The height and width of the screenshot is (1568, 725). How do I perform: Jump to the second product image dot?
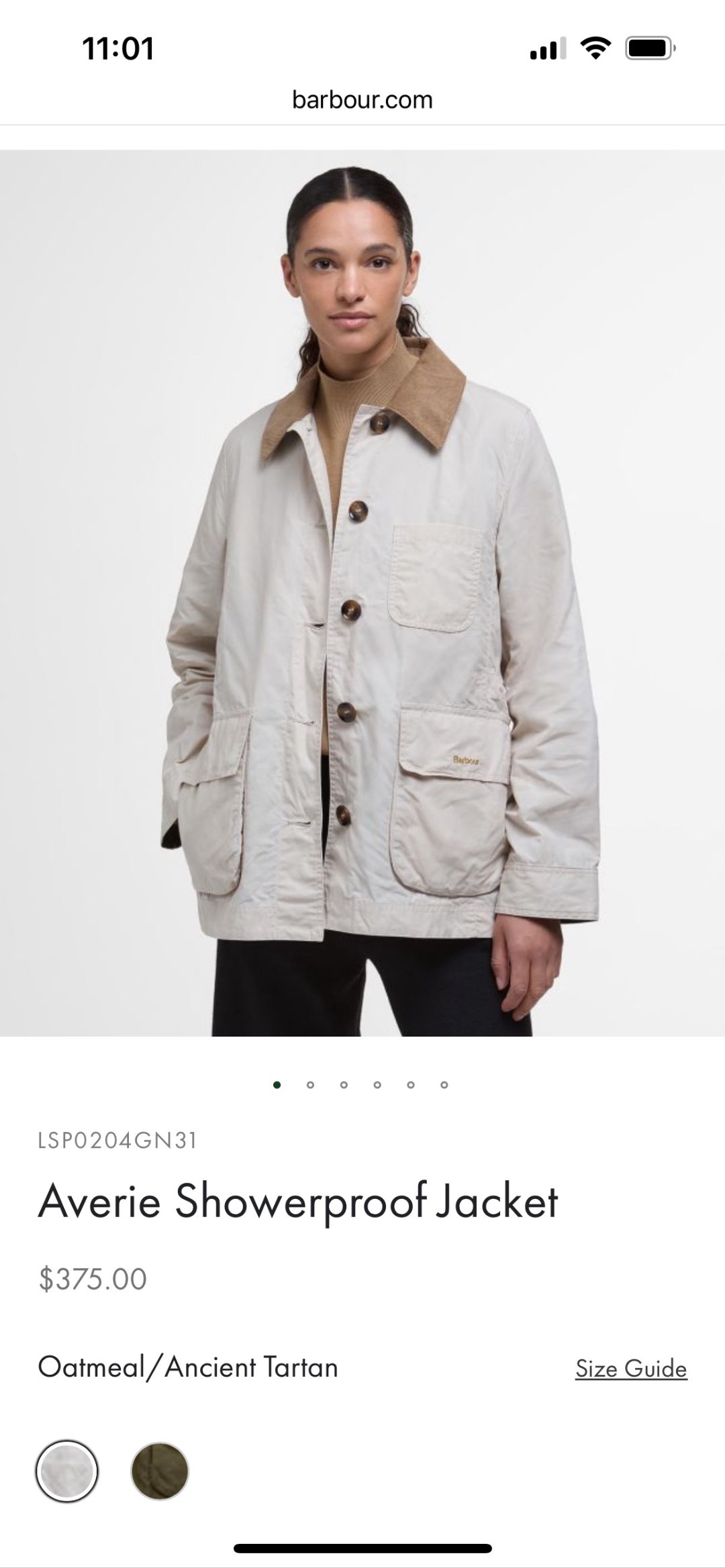click(x=310, y=1085)
